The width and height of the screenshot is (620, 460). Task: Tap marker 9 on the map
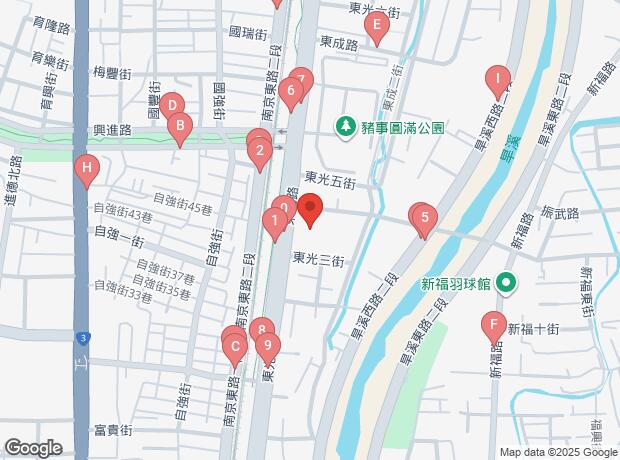pos(266,345)
